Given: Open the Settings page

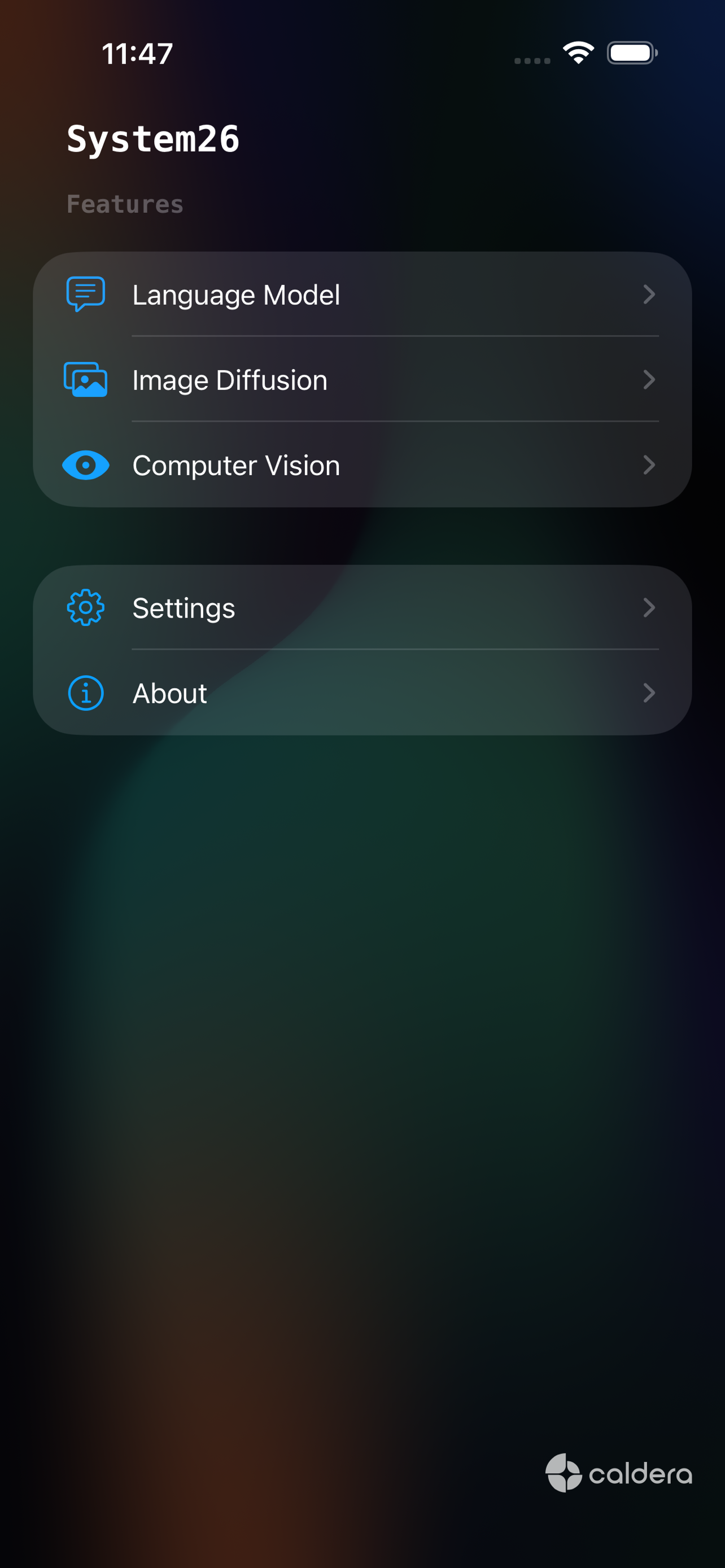Looking at the screenshot, I should tap(363, 607).
